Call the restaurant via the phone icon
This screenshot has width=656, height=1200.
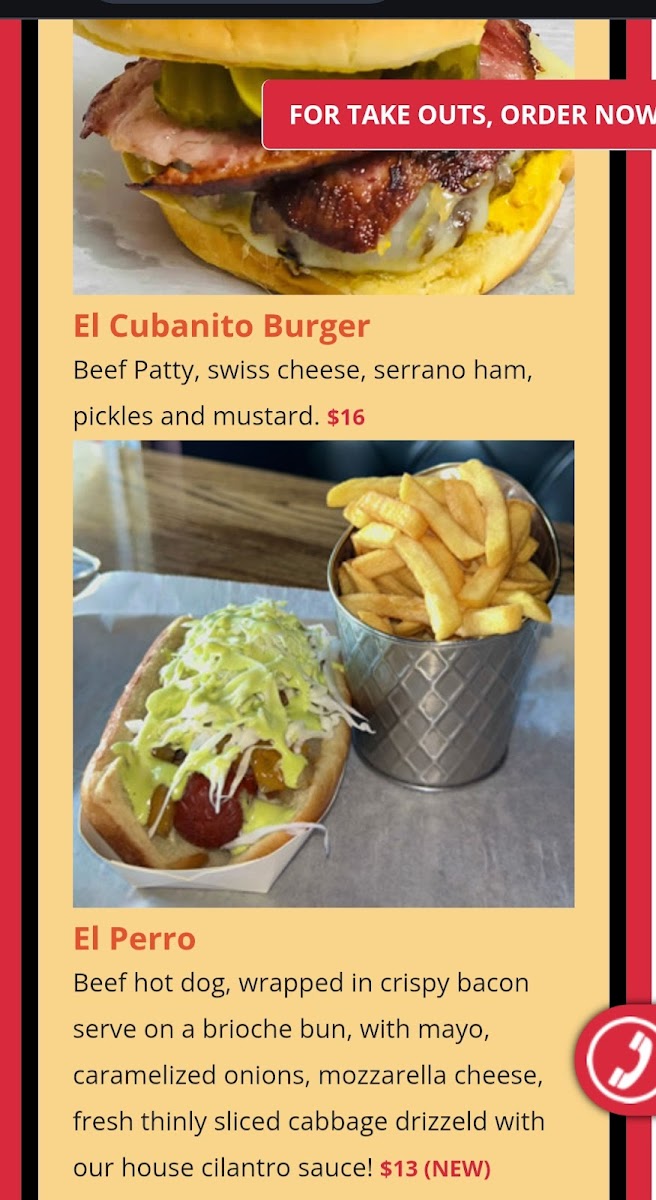click(618, 1060)
